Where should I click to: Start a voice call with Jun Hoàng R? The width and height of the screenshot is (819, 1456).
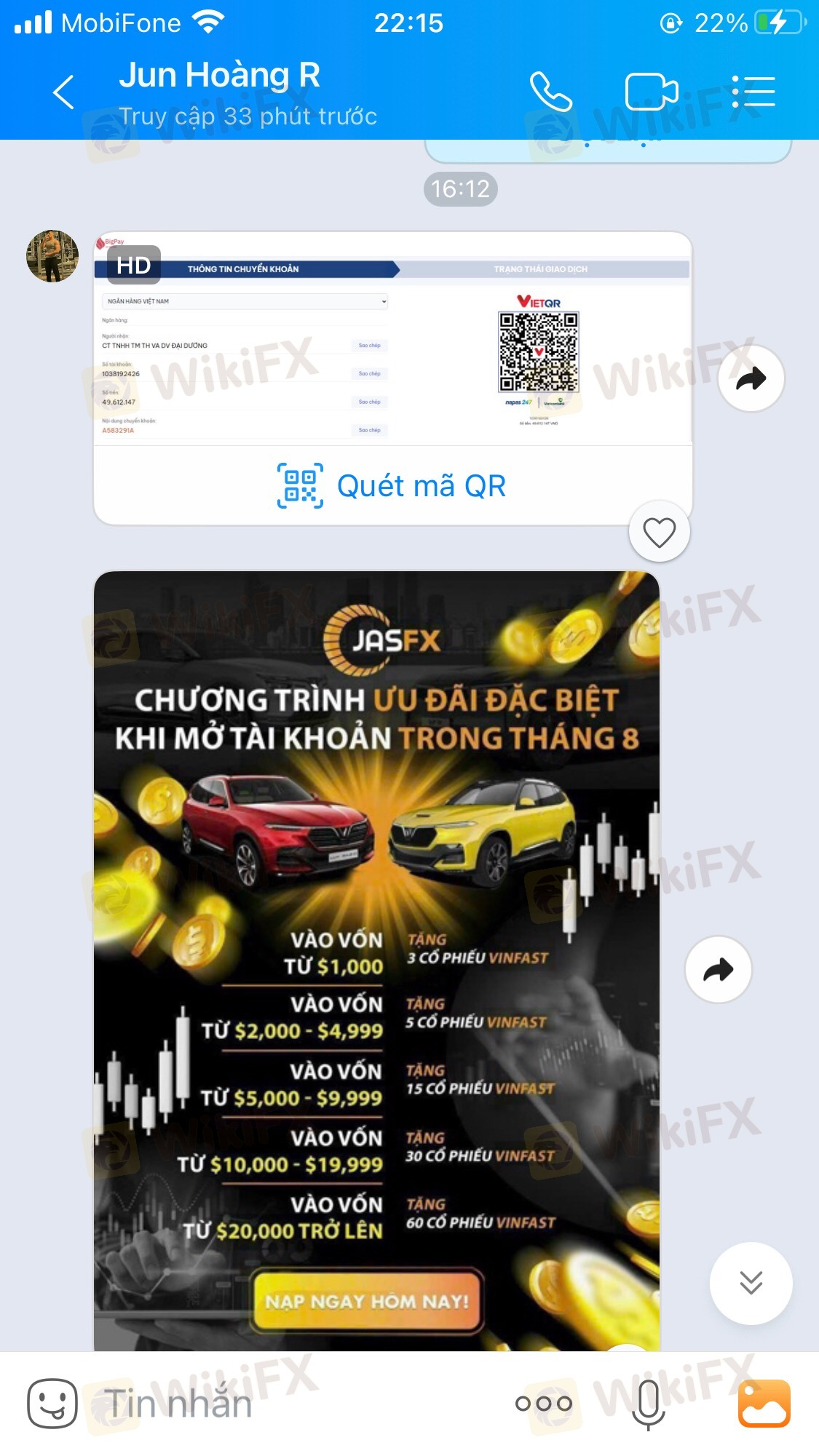pos(550,92)
